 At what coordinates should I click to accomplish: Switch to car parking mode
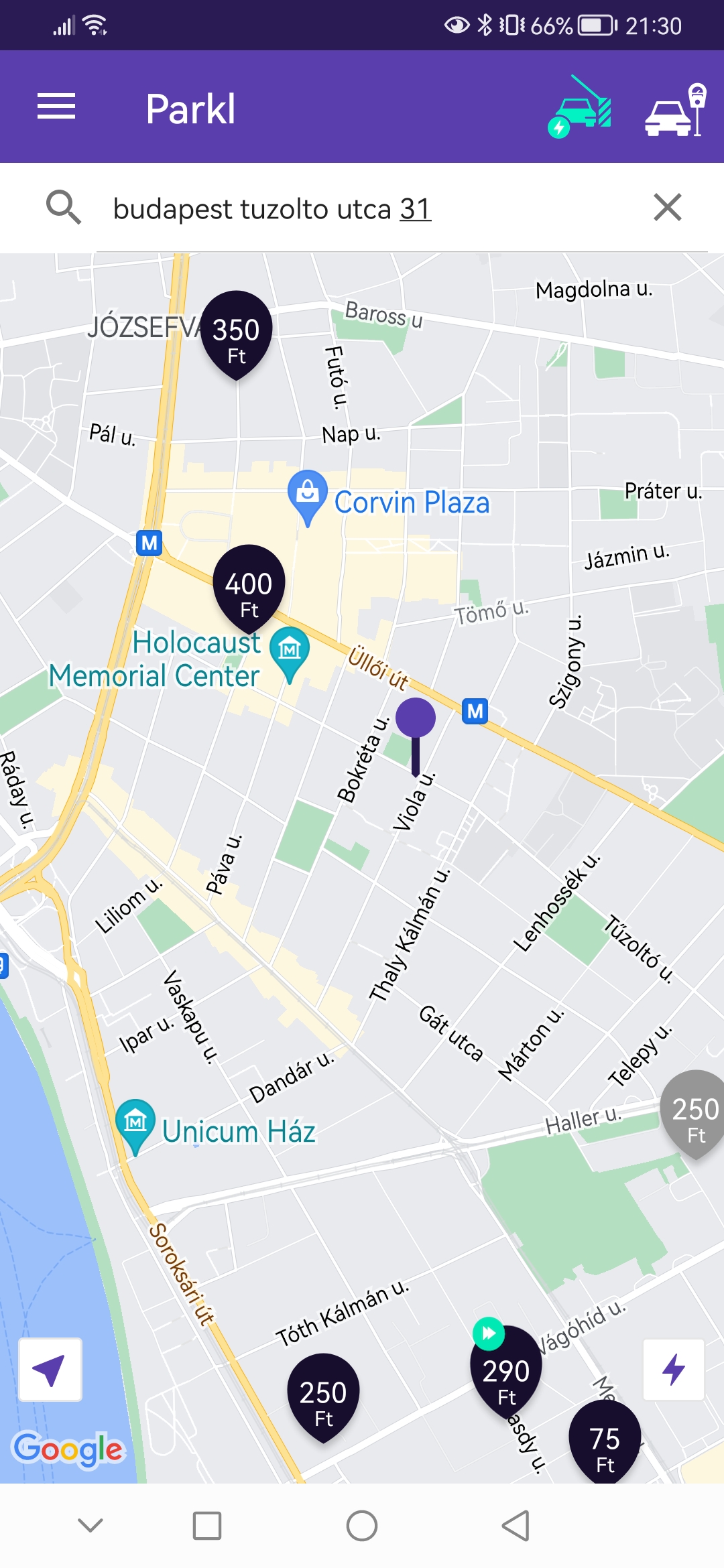(675, 110)
